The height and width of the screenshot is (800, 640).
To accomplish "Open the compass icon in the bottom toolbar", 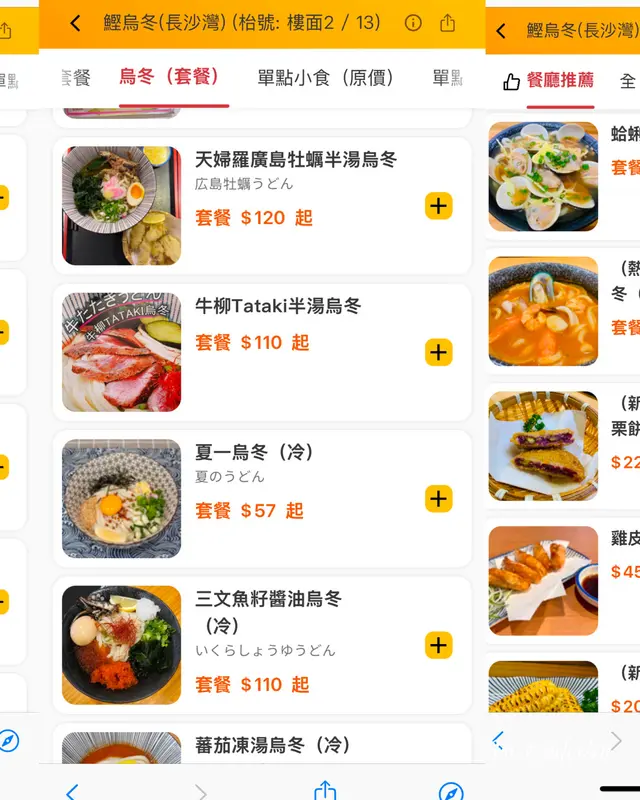I will [451, 791].
